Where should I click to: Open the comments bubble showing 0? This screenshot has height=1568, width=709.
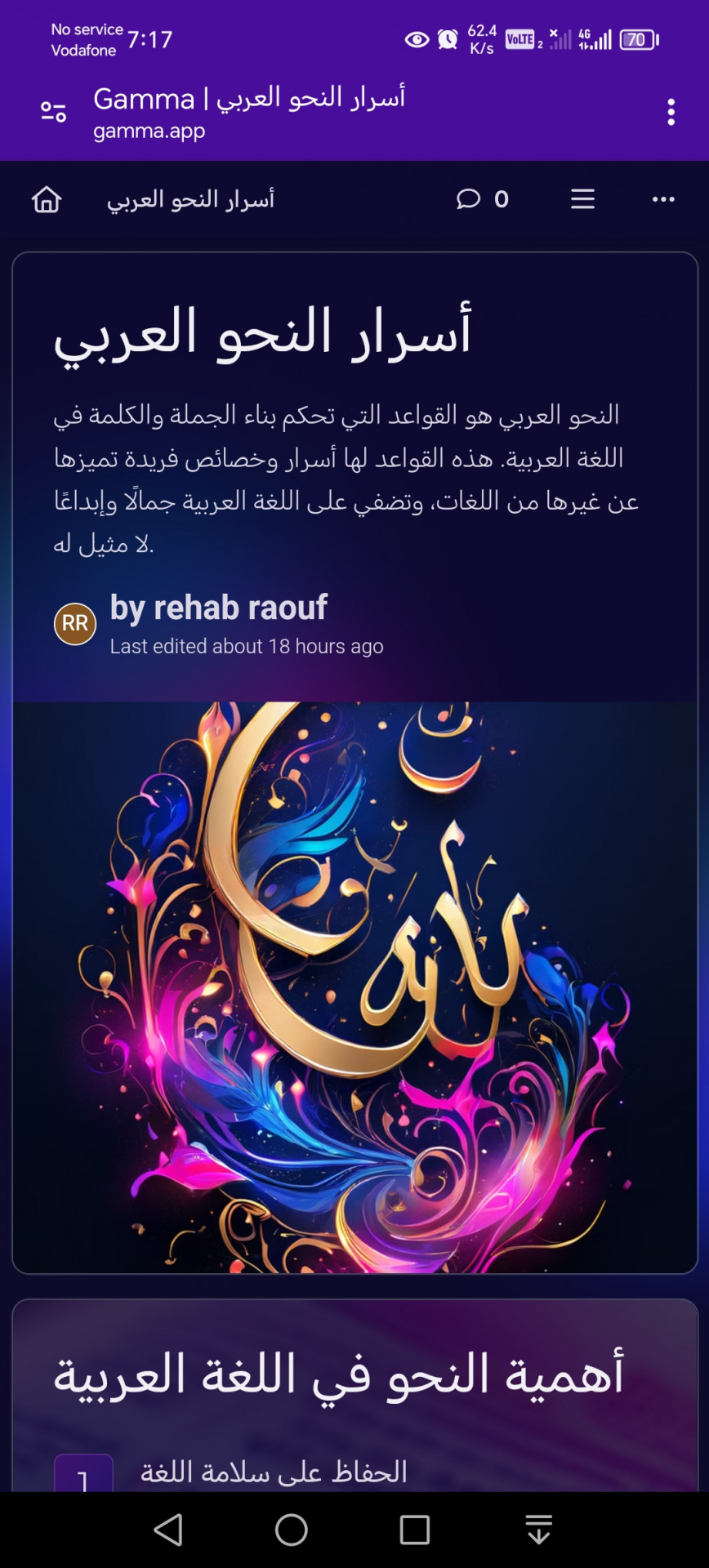coord(482,199)
